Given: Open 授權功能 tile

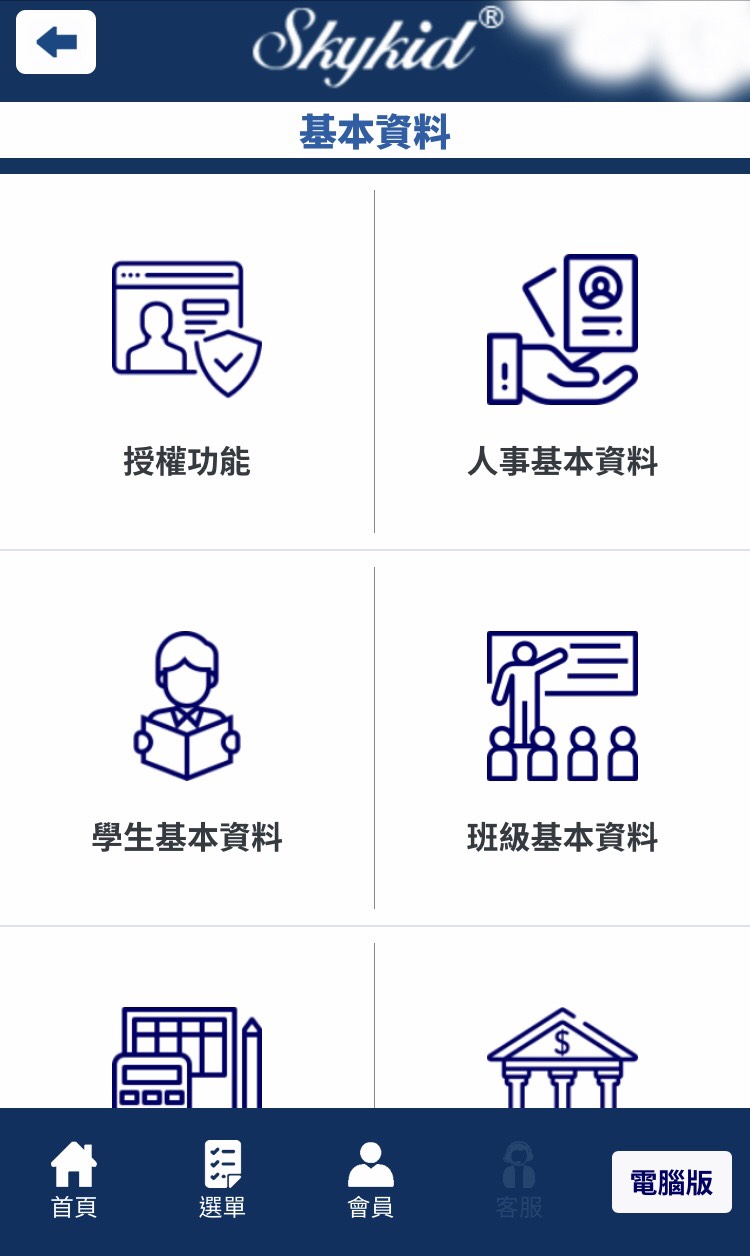Looking at the screenshot, I should click(x=187, y=365).
